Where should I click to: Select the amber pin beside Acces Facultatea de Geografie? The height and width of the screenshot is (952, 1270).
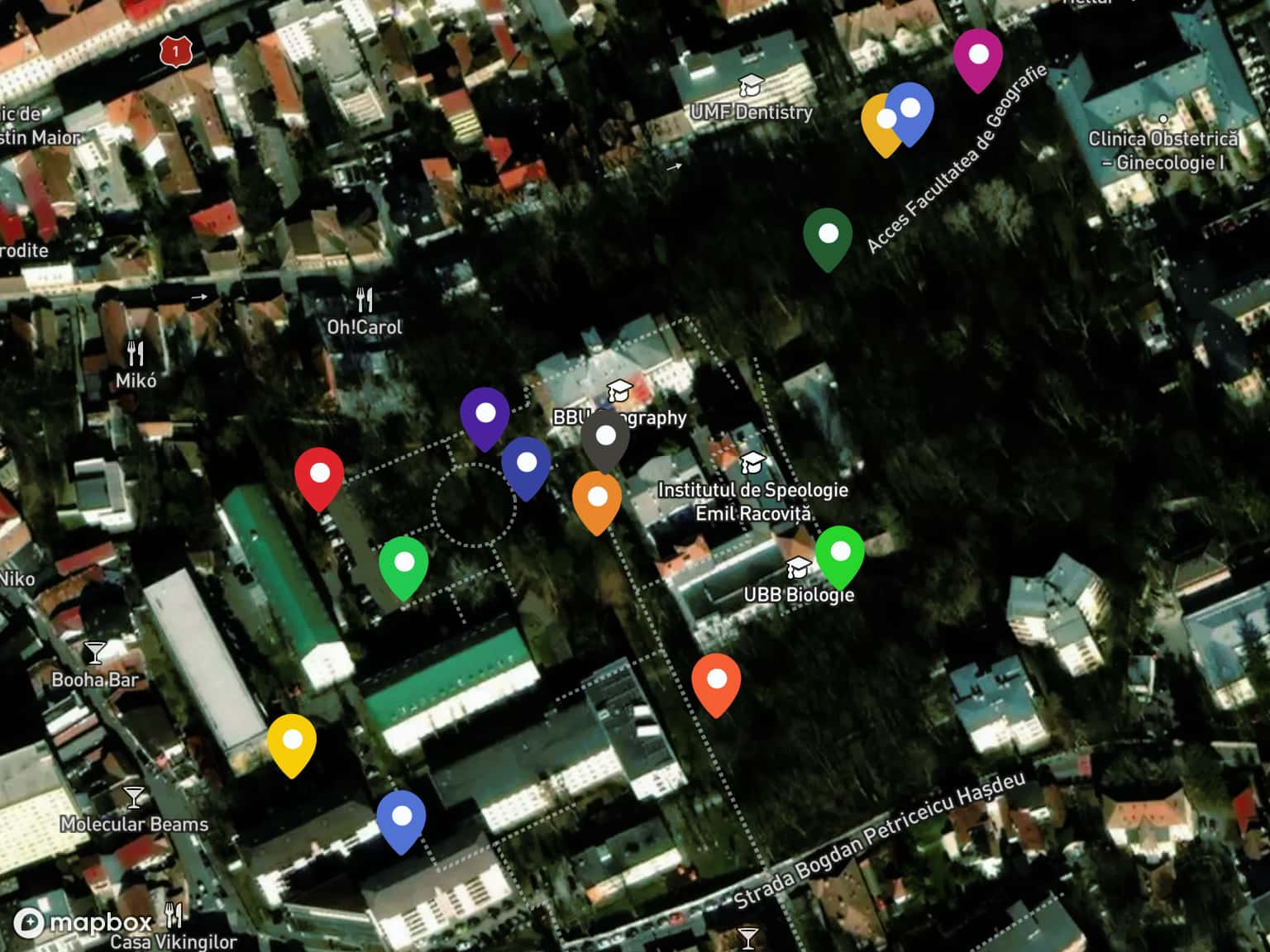point(878,124)
